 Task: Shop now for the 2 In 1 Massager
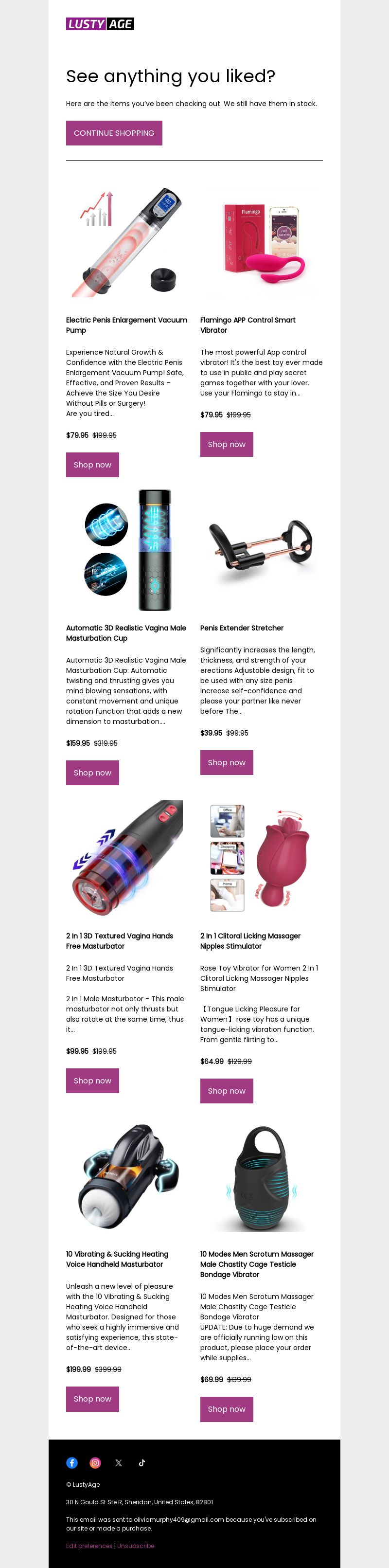[x=227, y=1091]
